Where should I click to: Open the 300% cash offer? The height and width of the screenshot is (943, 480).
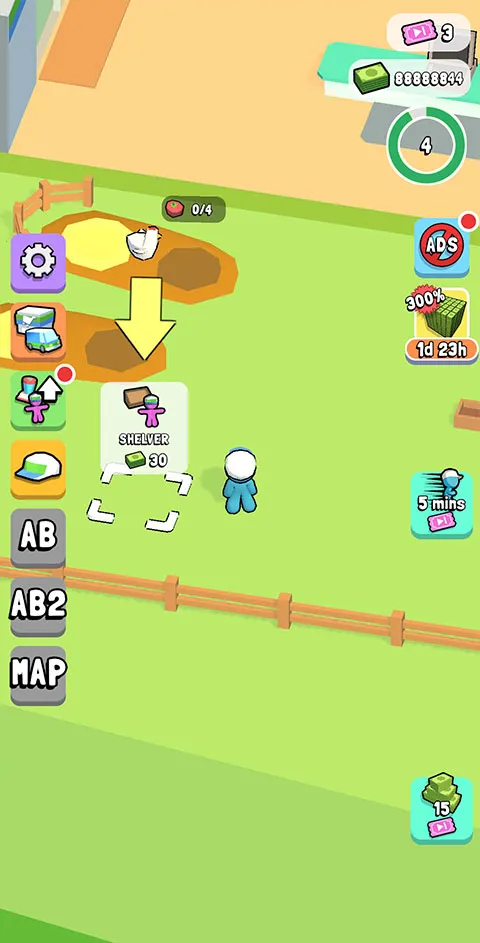[x=442, y=327]
